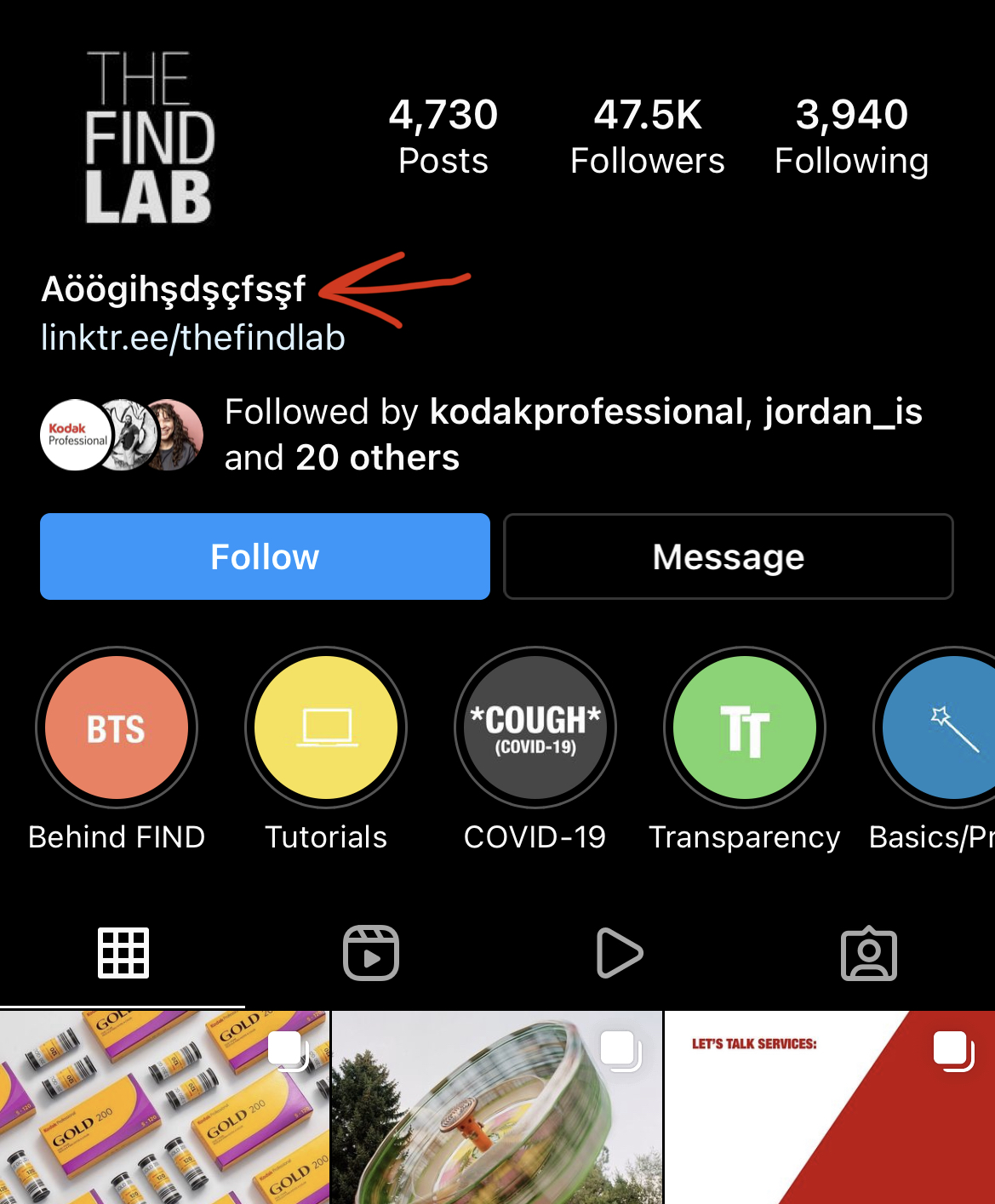This screenshot has width=995, height=1204.
Task: View the Behind FIND story highlight
Action: pyautogui.click(x=117, y=728)
